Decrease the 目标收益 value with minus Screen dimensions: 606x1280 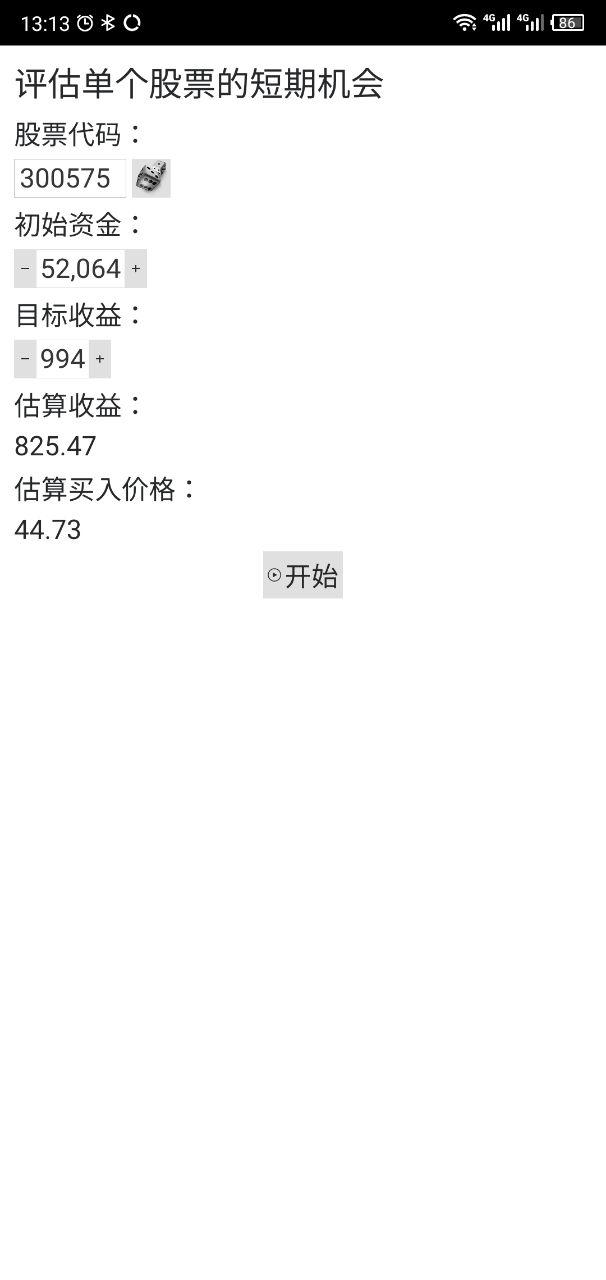[25, 359]
